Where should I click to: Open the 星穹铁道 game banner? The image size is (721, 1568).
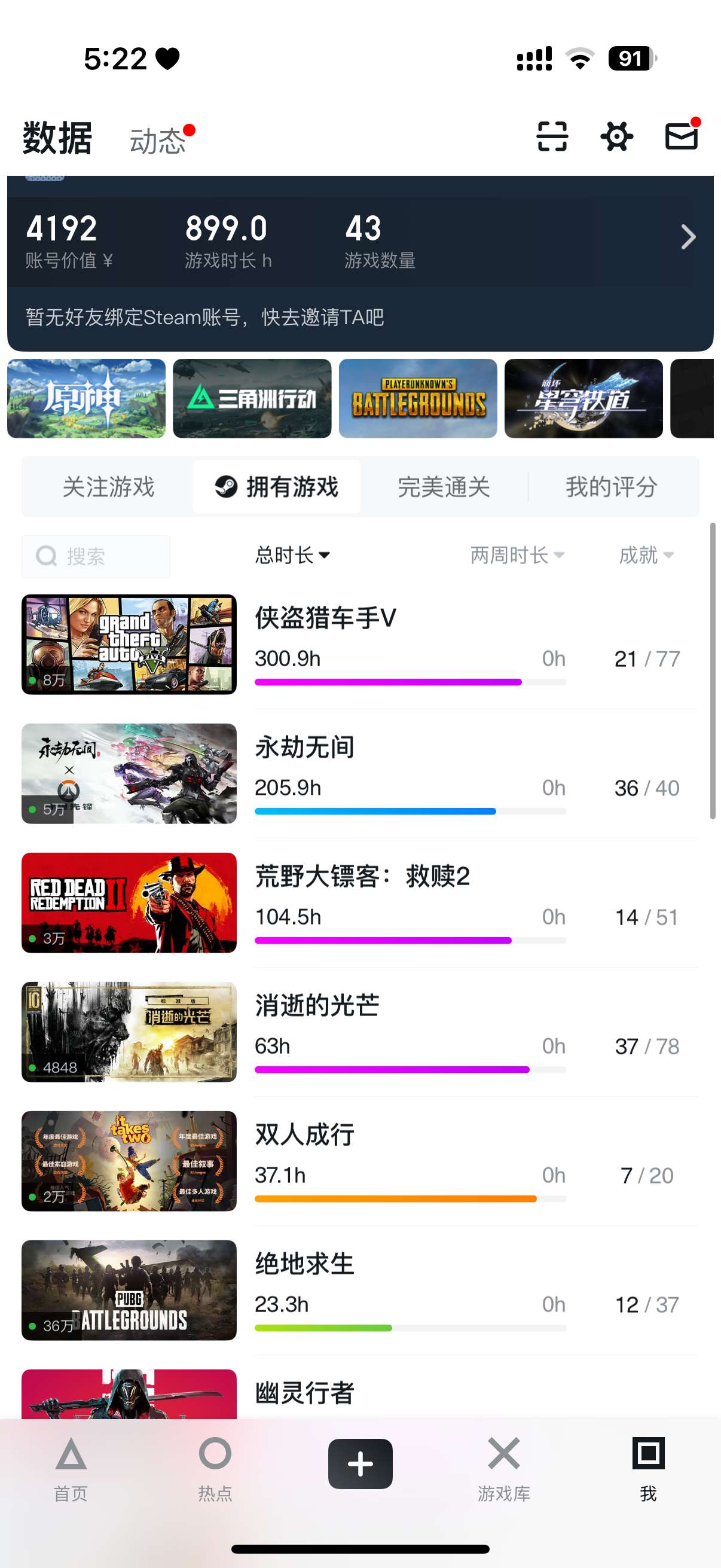pyautogui.click(x=583, y=398)
